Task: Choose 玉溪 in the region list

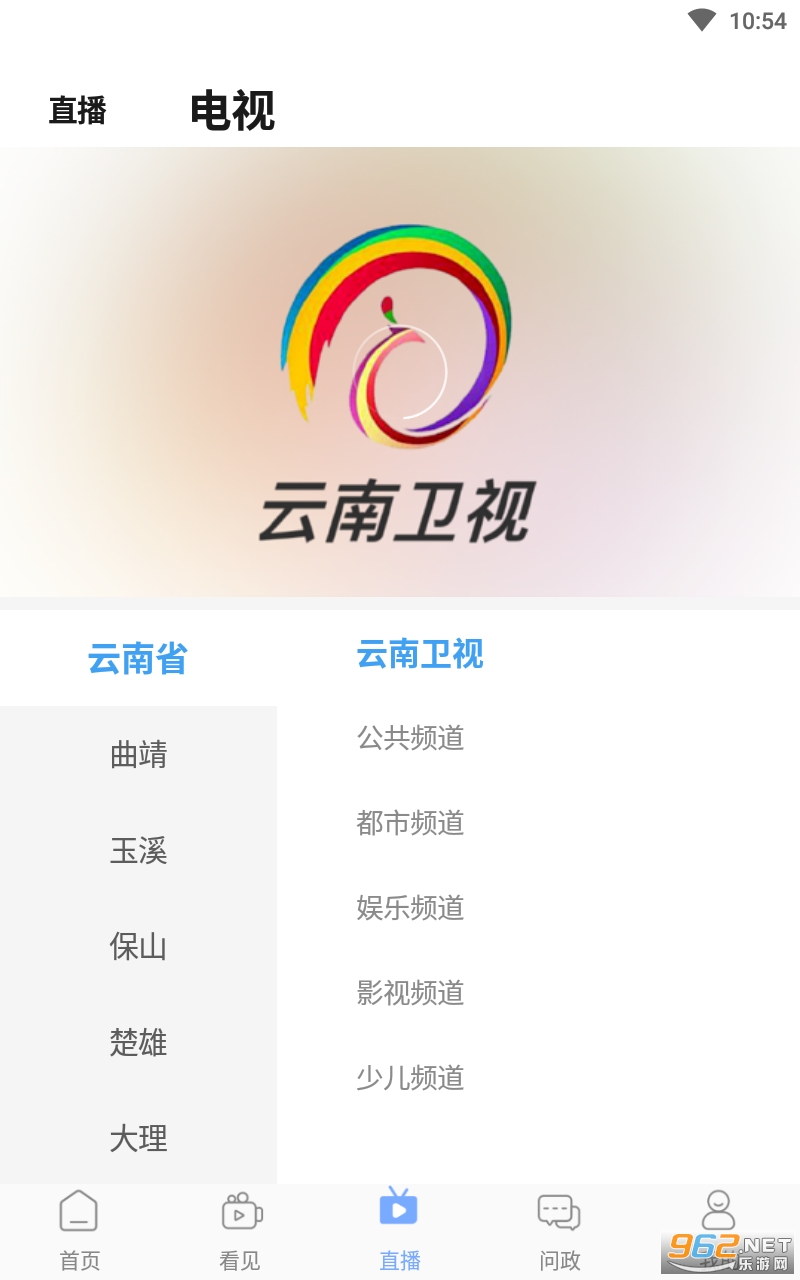Action: pos(138,851)
